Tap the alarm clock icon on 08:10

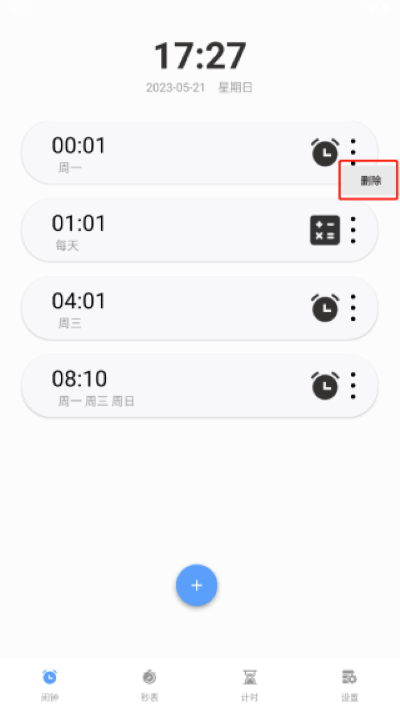[x=325, y=386]
